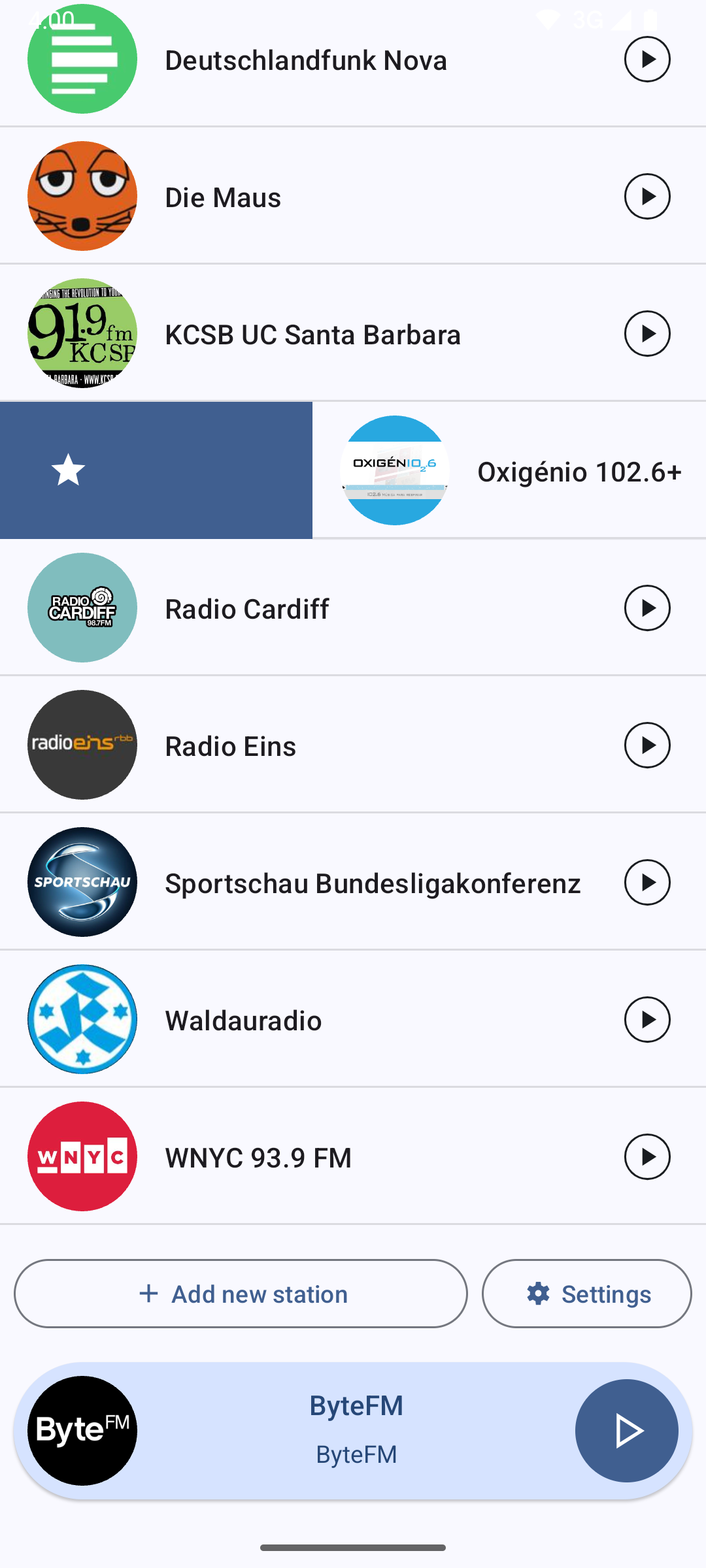Play Deutschlandfunk Nova station
The image size is (706, 1568).
[x=647, y=59]
